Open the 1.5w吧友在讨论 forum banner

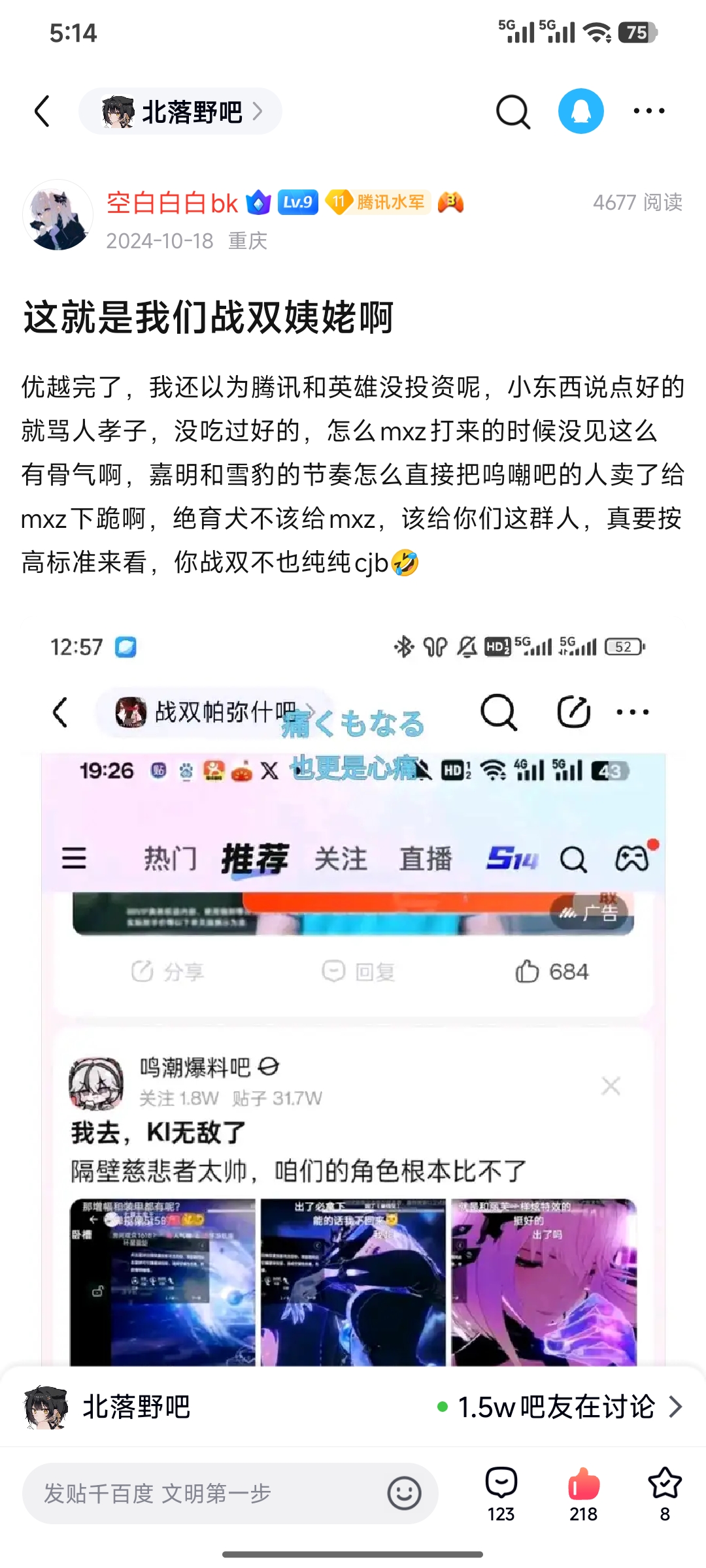[x=353, y=1406]
